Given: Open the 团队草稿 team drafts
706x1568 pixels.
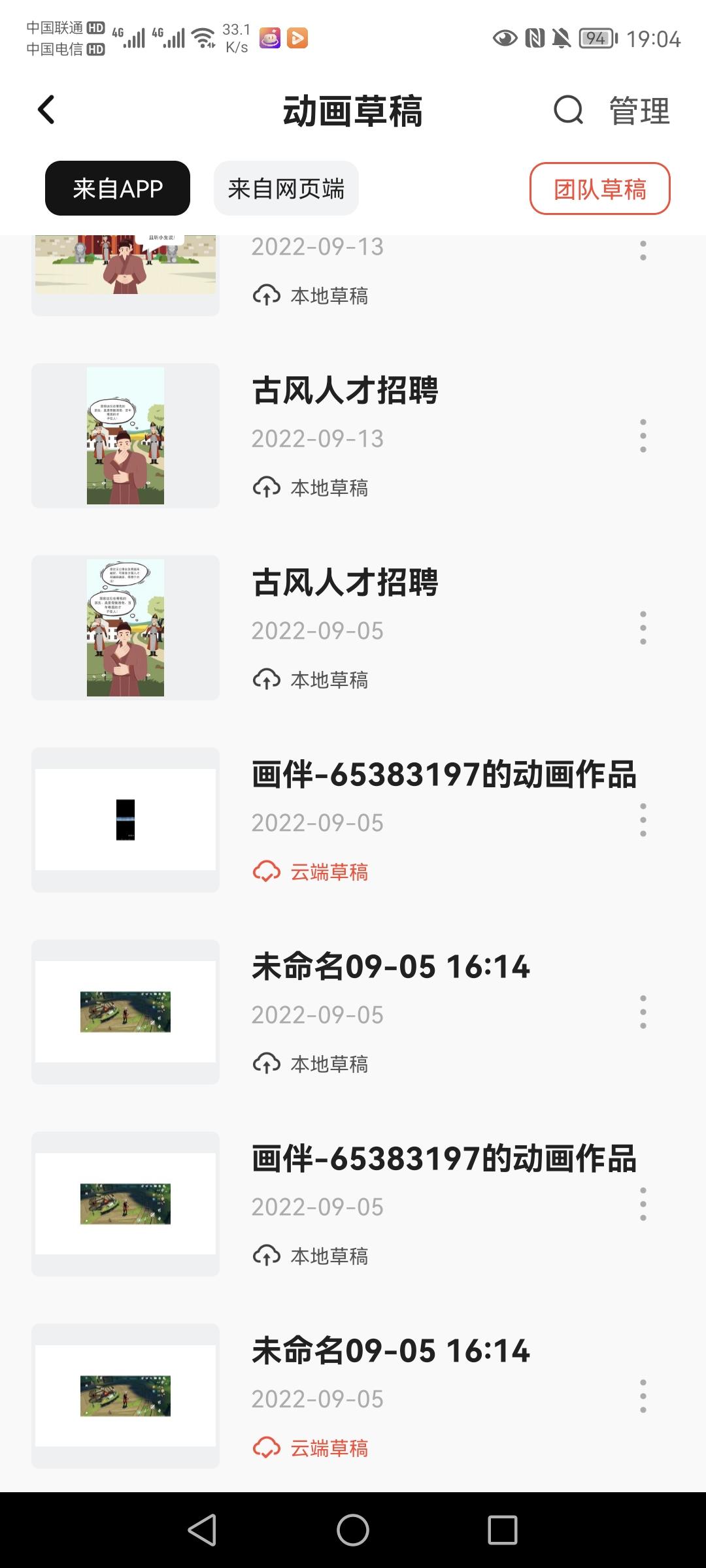Looking at the screenshot, I should tap(599, 189).
